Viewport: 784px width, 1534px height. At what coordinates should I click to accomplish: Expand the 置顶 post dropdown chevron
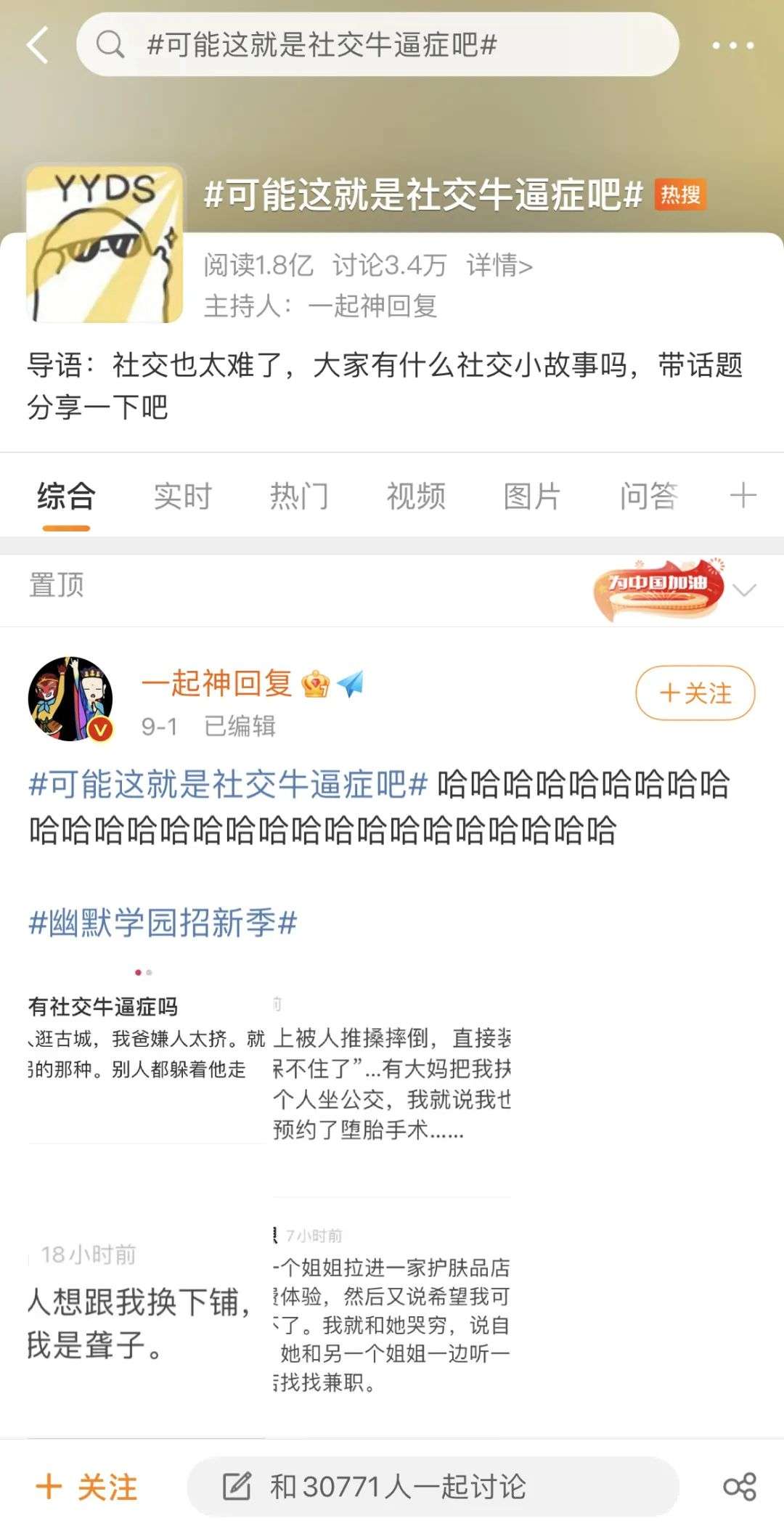pos(745,589)
